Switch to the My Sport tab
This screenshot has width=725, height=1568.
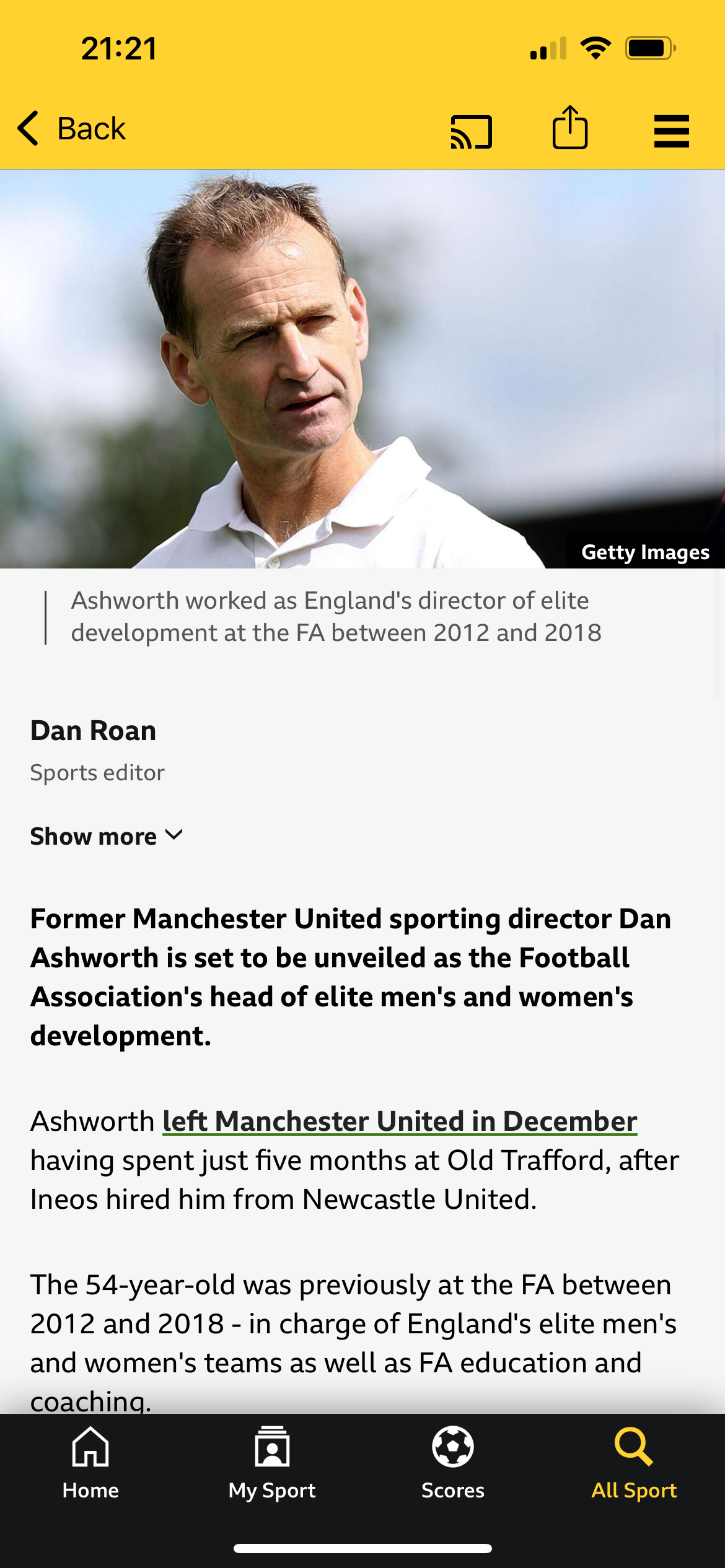click(272, 1464)
